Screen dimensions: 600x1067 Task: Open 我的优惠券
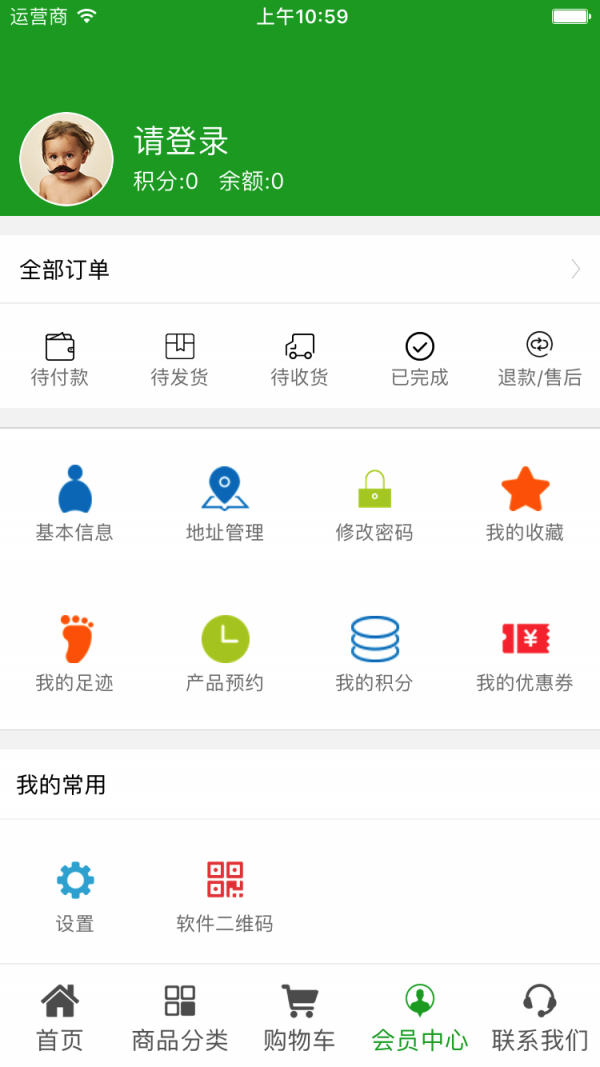click(x=525, y=653)
